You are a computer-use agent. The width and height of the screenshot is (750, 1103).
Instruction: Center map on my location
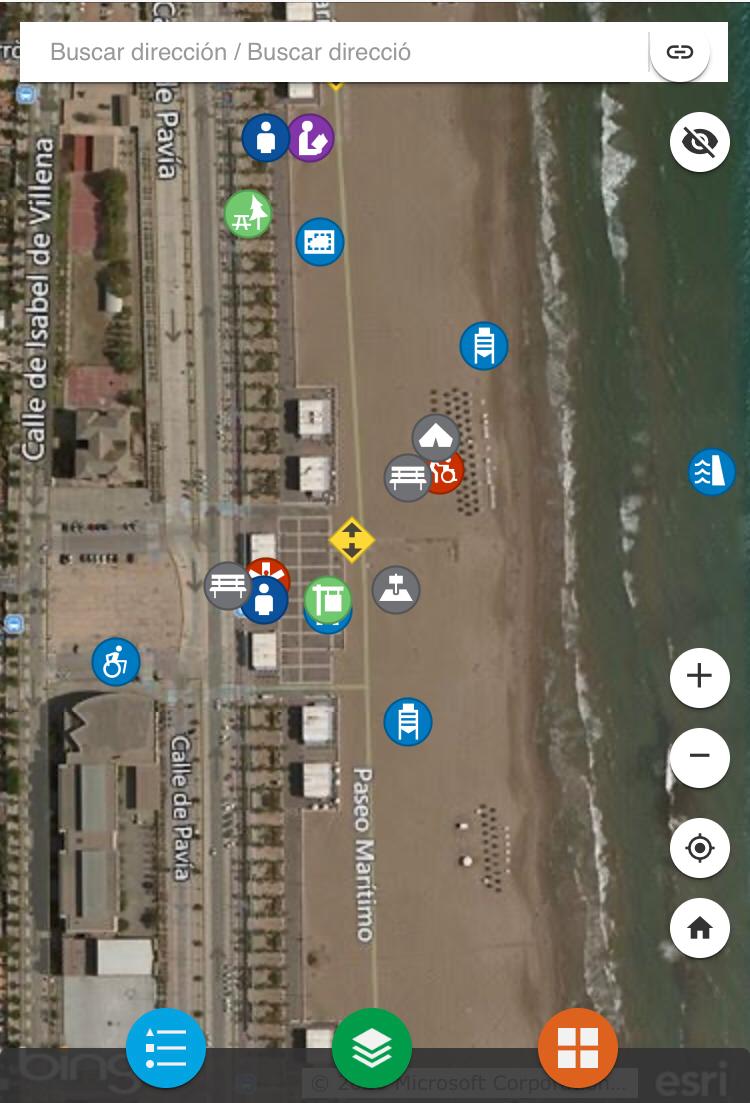tap(699, 849)
